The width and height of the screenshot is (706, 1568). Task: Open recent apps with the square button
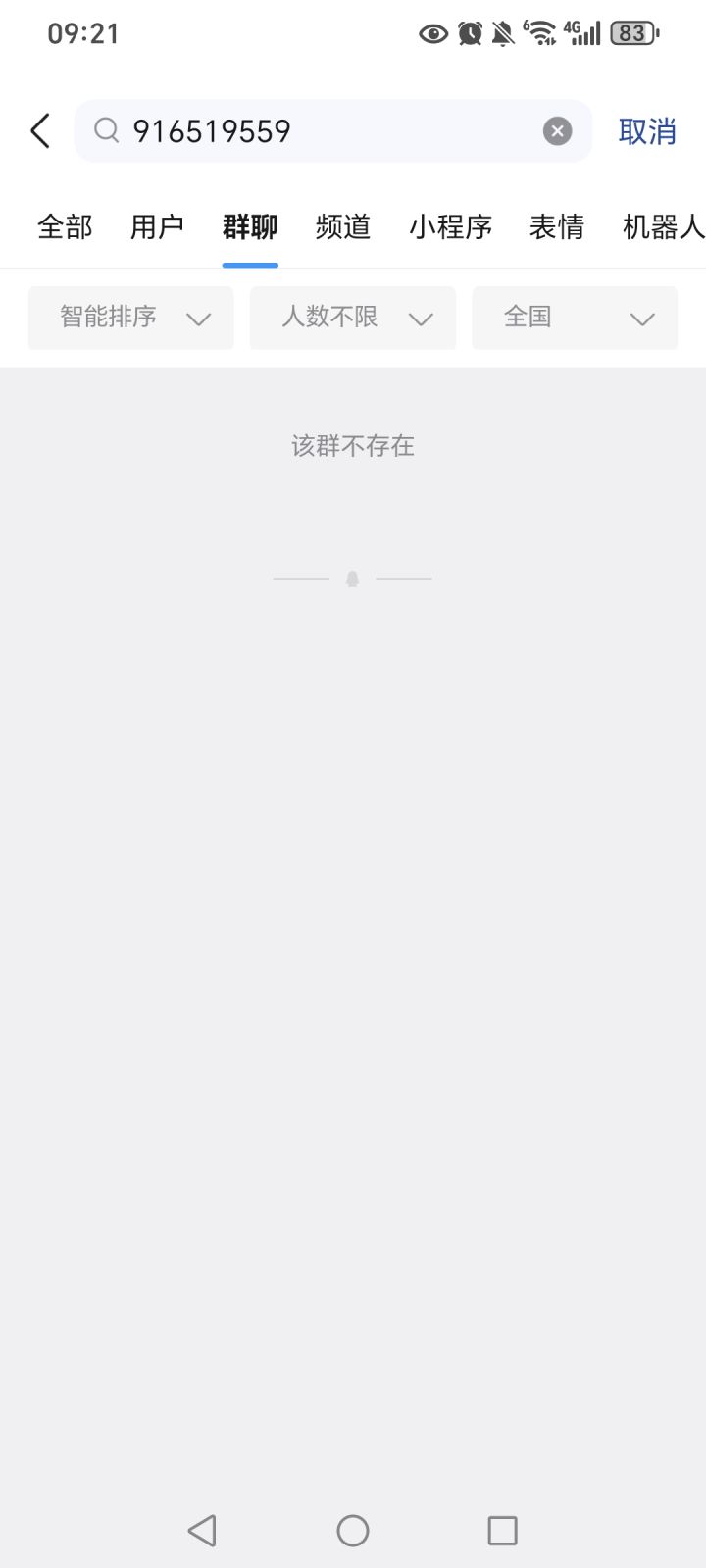point(503,1529)
